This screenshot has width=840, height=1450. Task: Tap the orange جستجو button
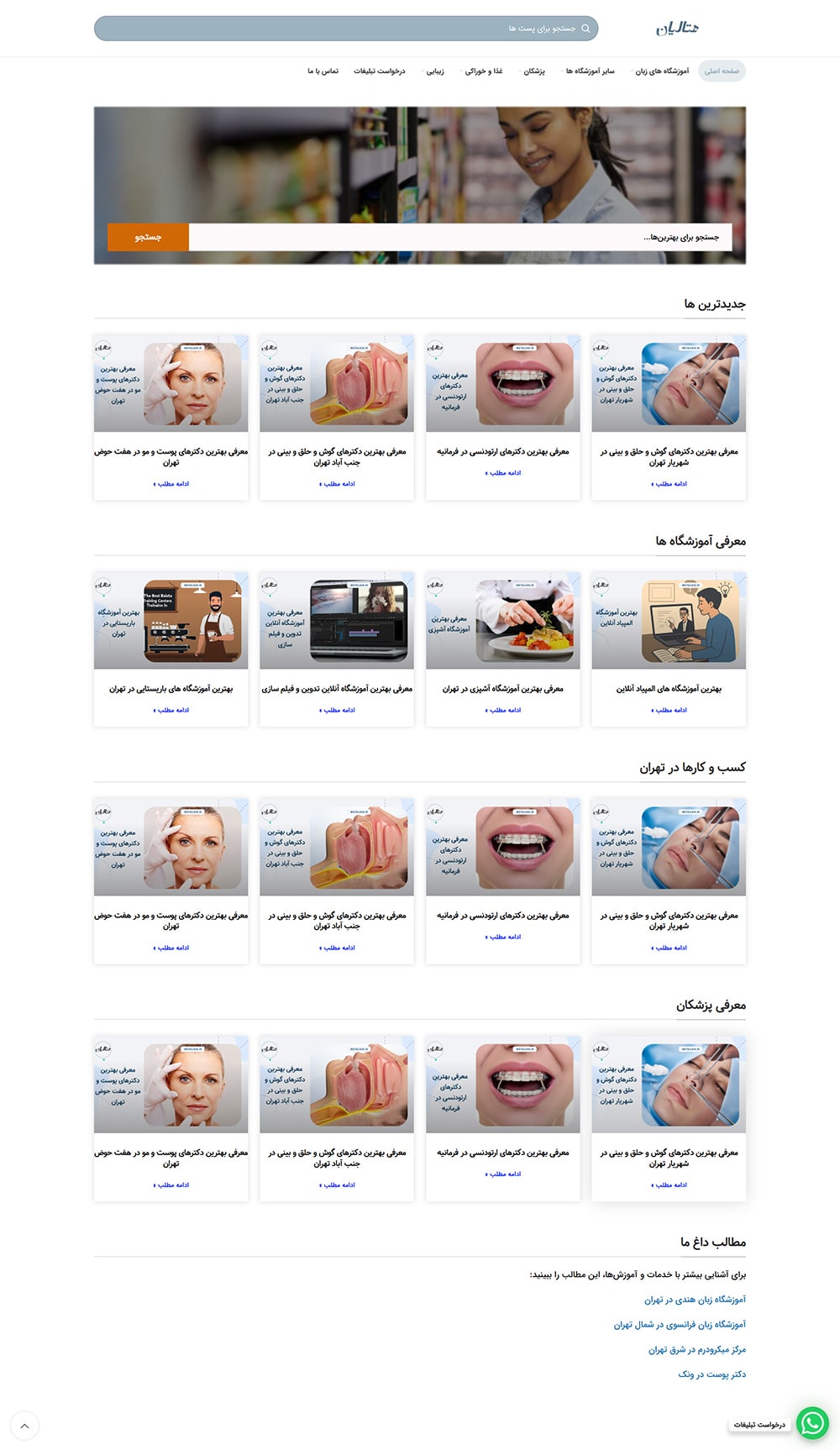tap(148, 238)
